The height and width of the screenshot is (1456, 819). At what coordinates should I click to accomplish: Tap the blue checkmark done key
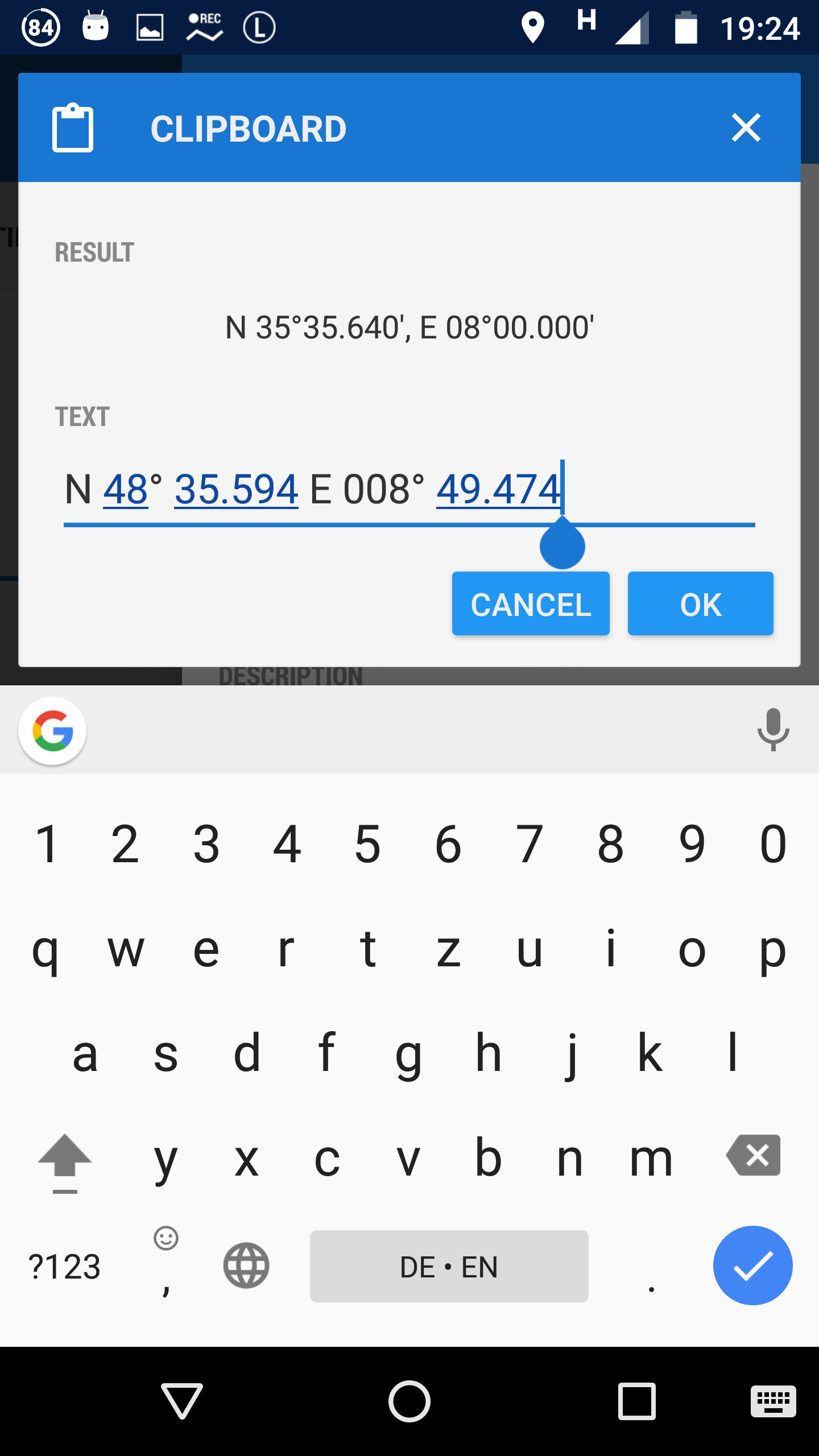point(752,1265)
